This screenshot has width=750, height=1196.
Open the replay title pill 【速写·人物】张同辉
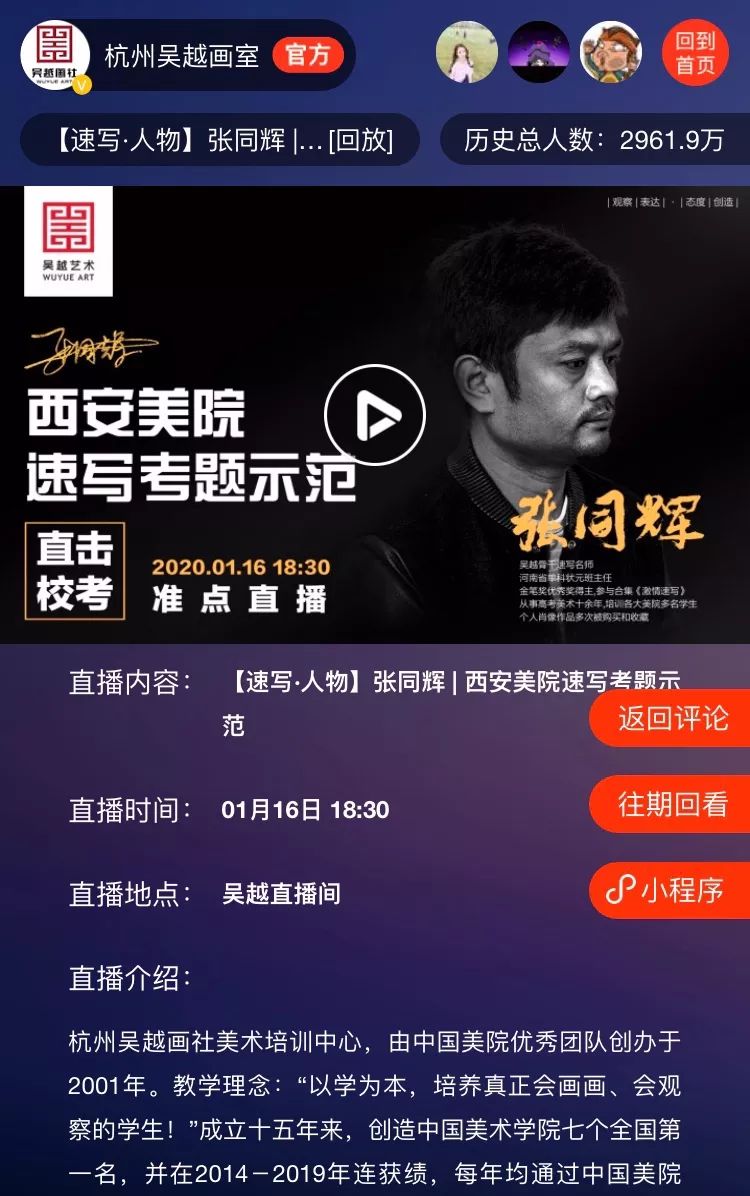(220, 140)
